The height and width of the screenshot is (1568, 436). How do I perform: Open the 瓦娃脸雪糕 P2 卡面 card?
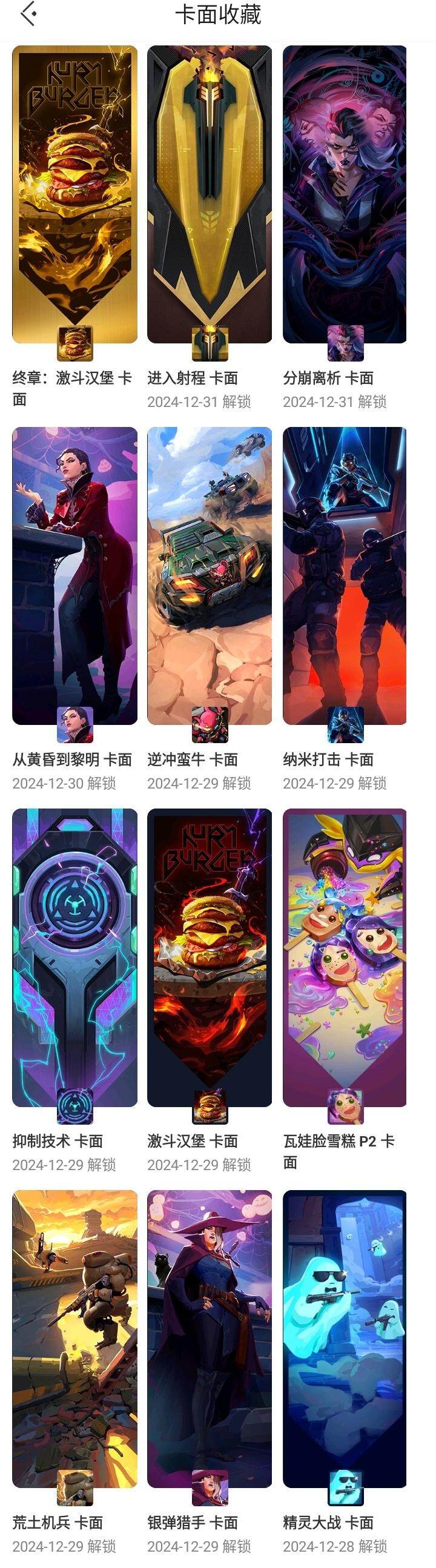pyautogui.click(x=345, y=957)
